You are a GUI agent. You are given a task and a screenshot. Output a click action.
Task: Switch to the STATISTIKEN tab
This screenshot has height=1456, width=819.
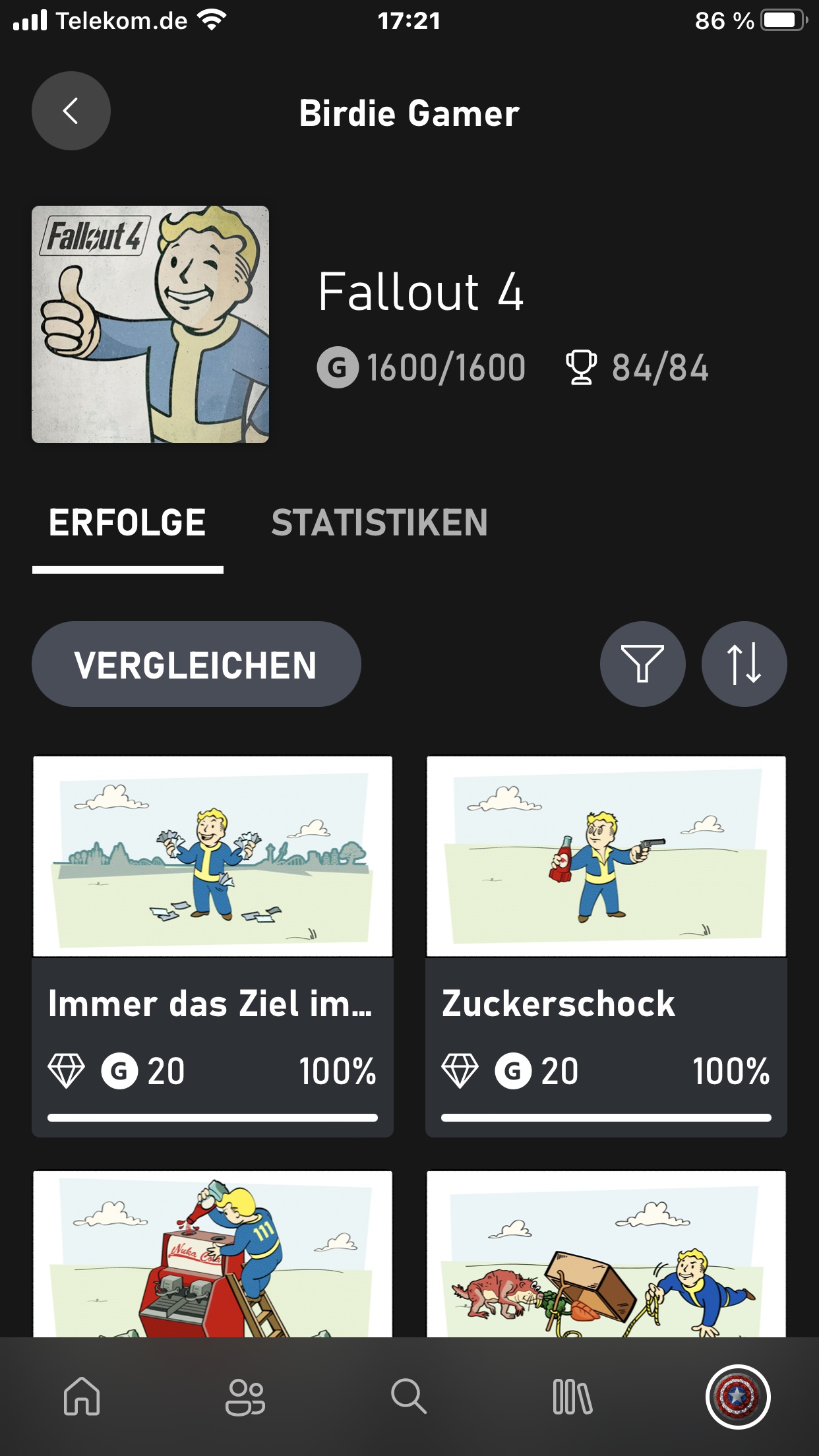pos(380,523)
